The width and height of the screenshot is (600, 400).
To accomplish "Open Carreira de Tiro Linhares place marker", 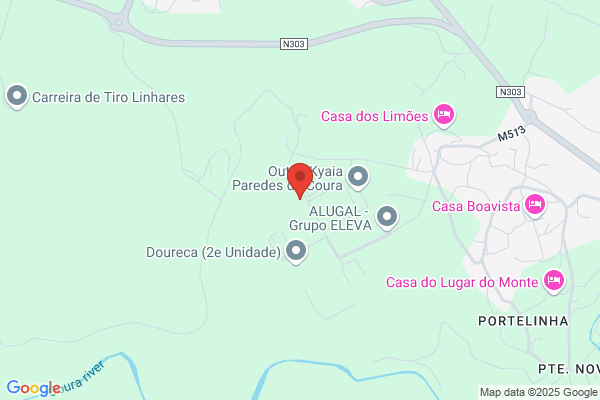I will tap(17, 96).
